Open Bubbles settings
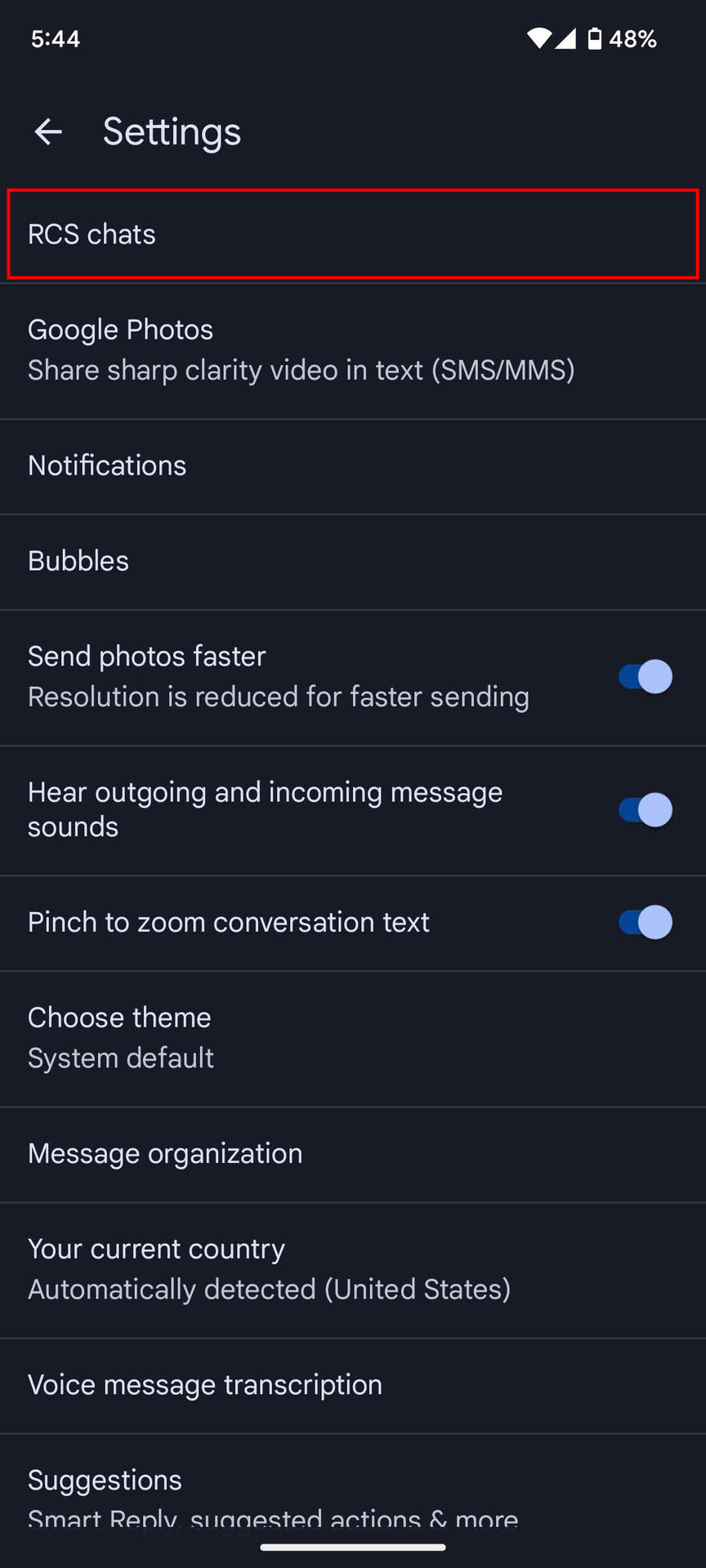This screenshot has width=706, height=1568. tap(353, 561)
